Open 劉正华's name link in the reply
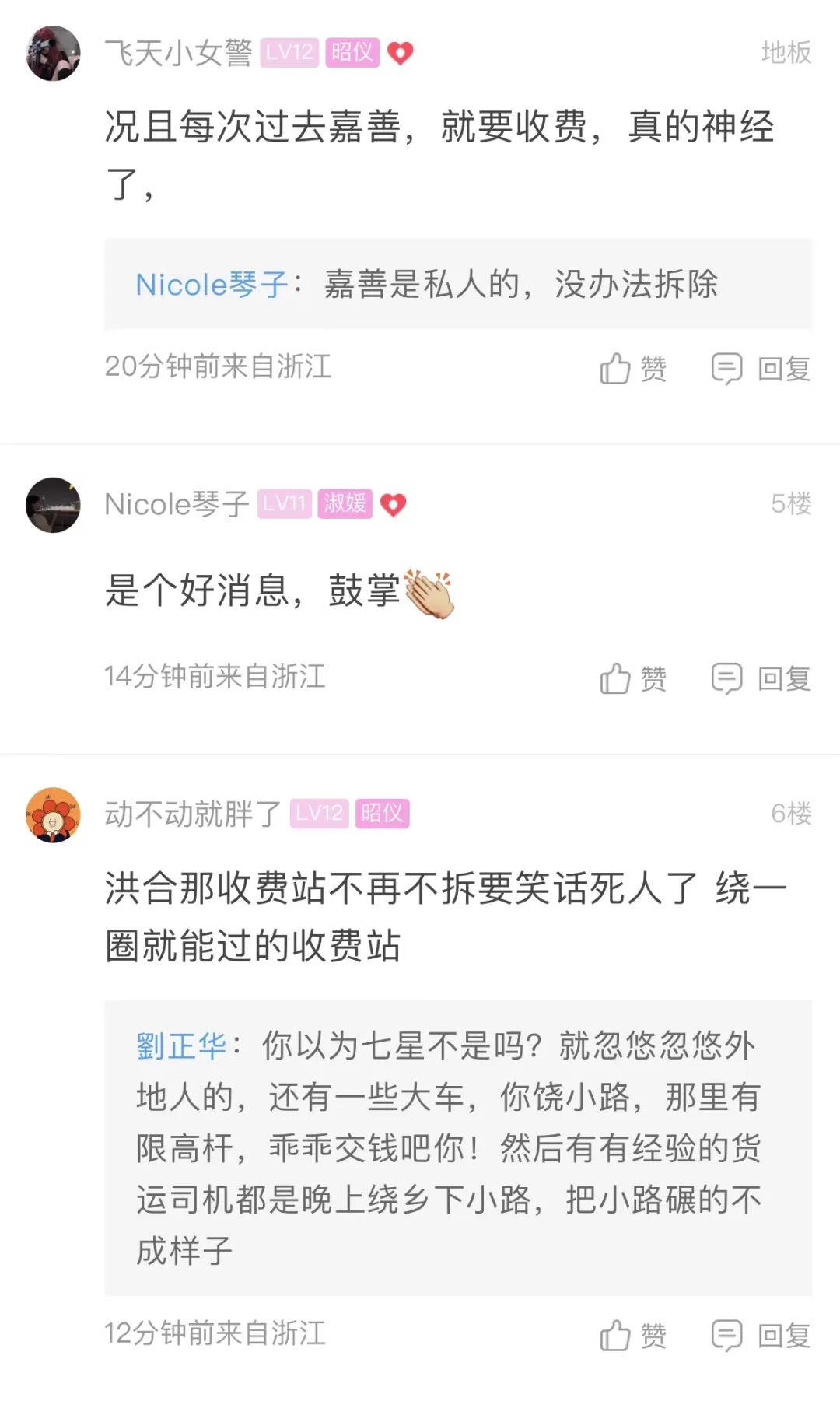Image resolution: width=840 pixels, height=1408 pixels. pyautogui.click(x=180, y=1045)
